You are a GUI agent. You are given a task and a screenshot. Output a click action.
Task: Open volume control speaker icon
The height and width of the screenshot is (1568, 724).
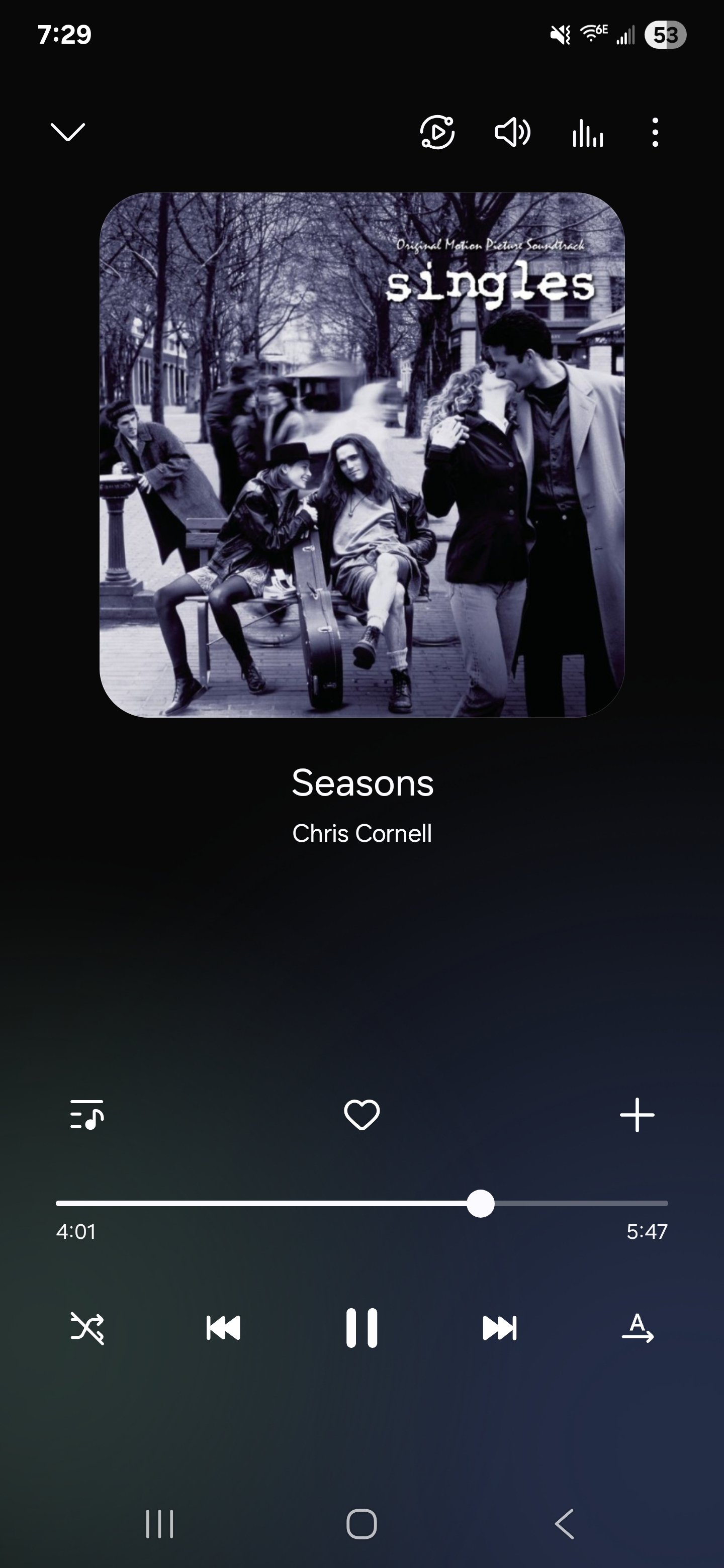(512, 132)
